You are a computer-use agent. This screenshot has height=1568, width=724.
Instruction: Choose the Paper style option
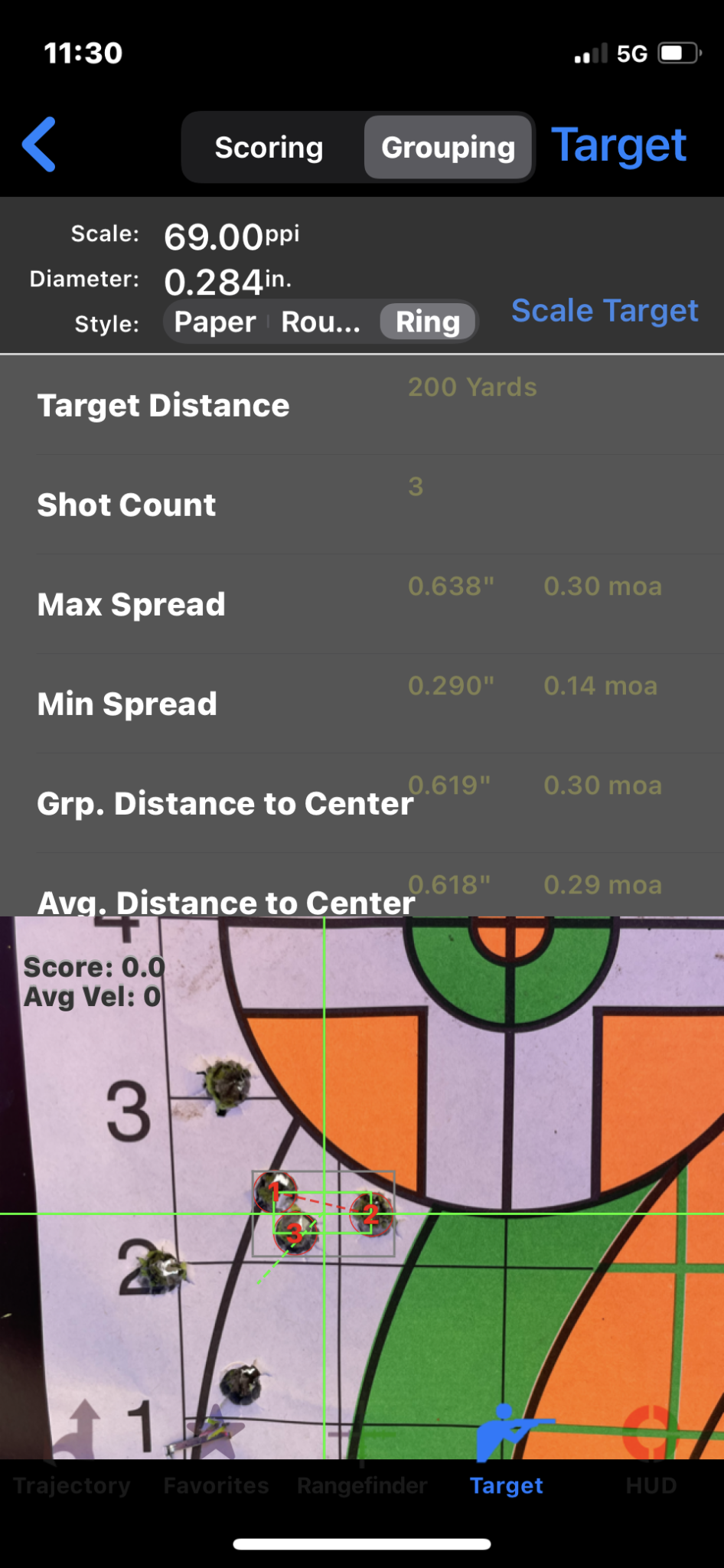click(x=215, y=322)
